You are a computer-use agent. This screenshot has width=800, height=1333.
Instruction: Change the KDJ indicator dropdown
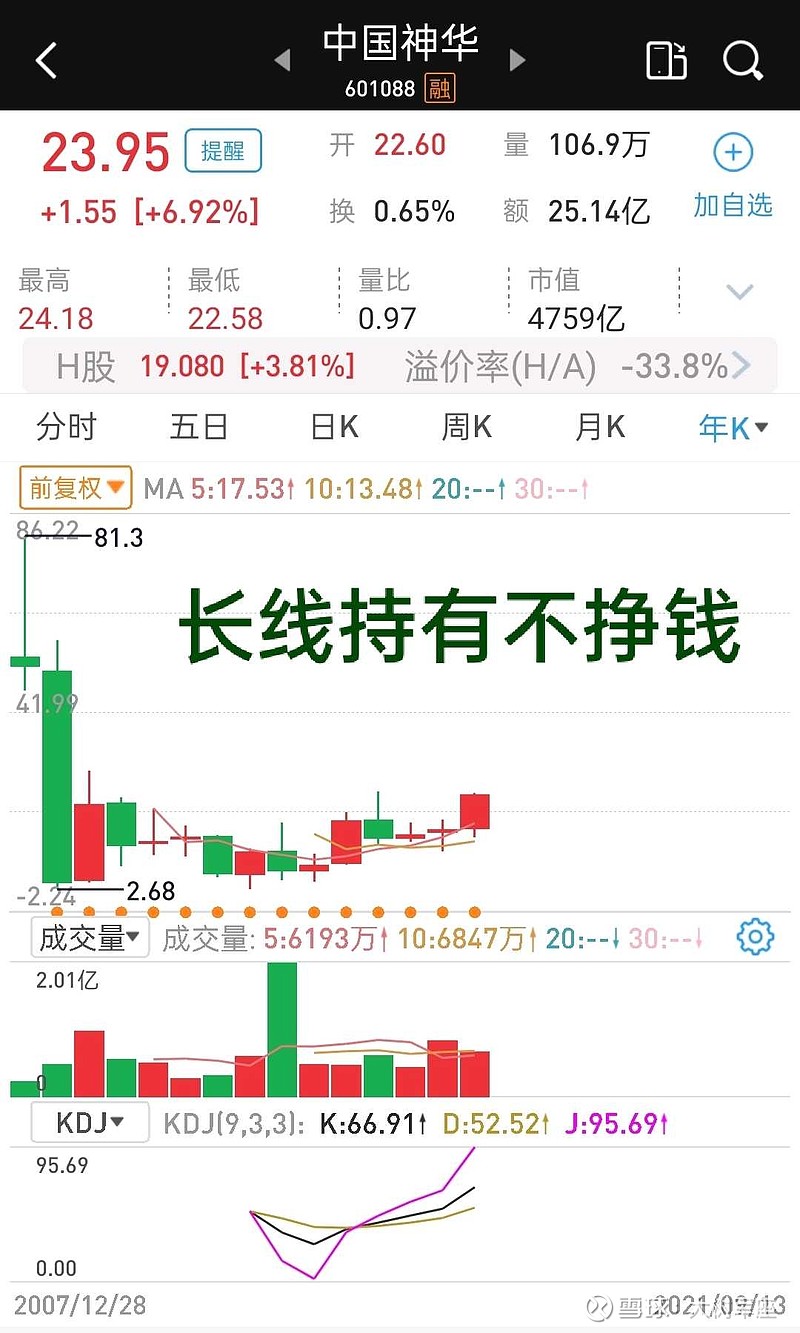[x=90, y=1123]
